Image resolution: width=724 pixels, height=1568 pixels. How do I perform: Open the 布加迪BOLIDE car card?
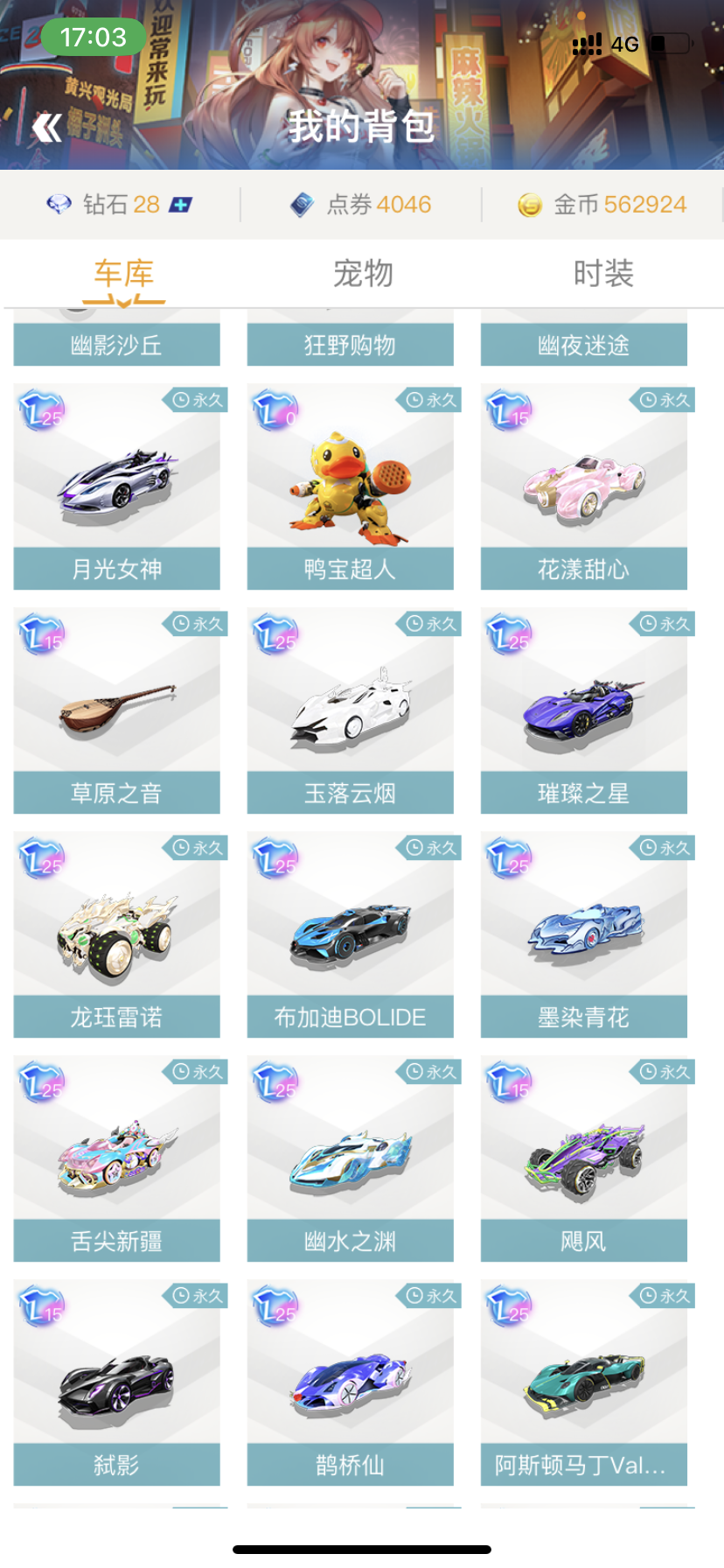click(350, 934)
